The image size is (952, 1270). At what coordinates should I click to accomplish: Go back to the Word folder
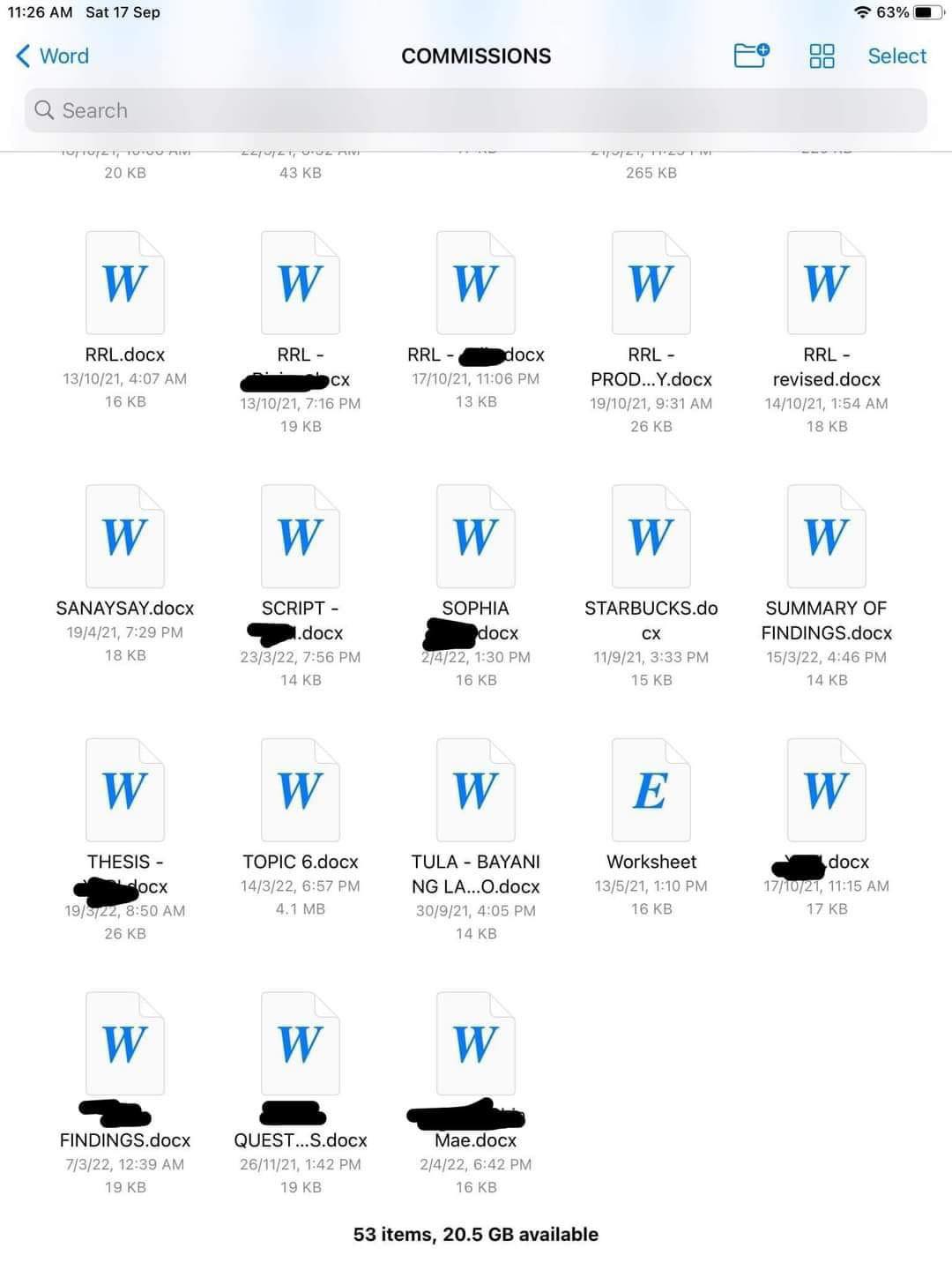coord(53,56)
